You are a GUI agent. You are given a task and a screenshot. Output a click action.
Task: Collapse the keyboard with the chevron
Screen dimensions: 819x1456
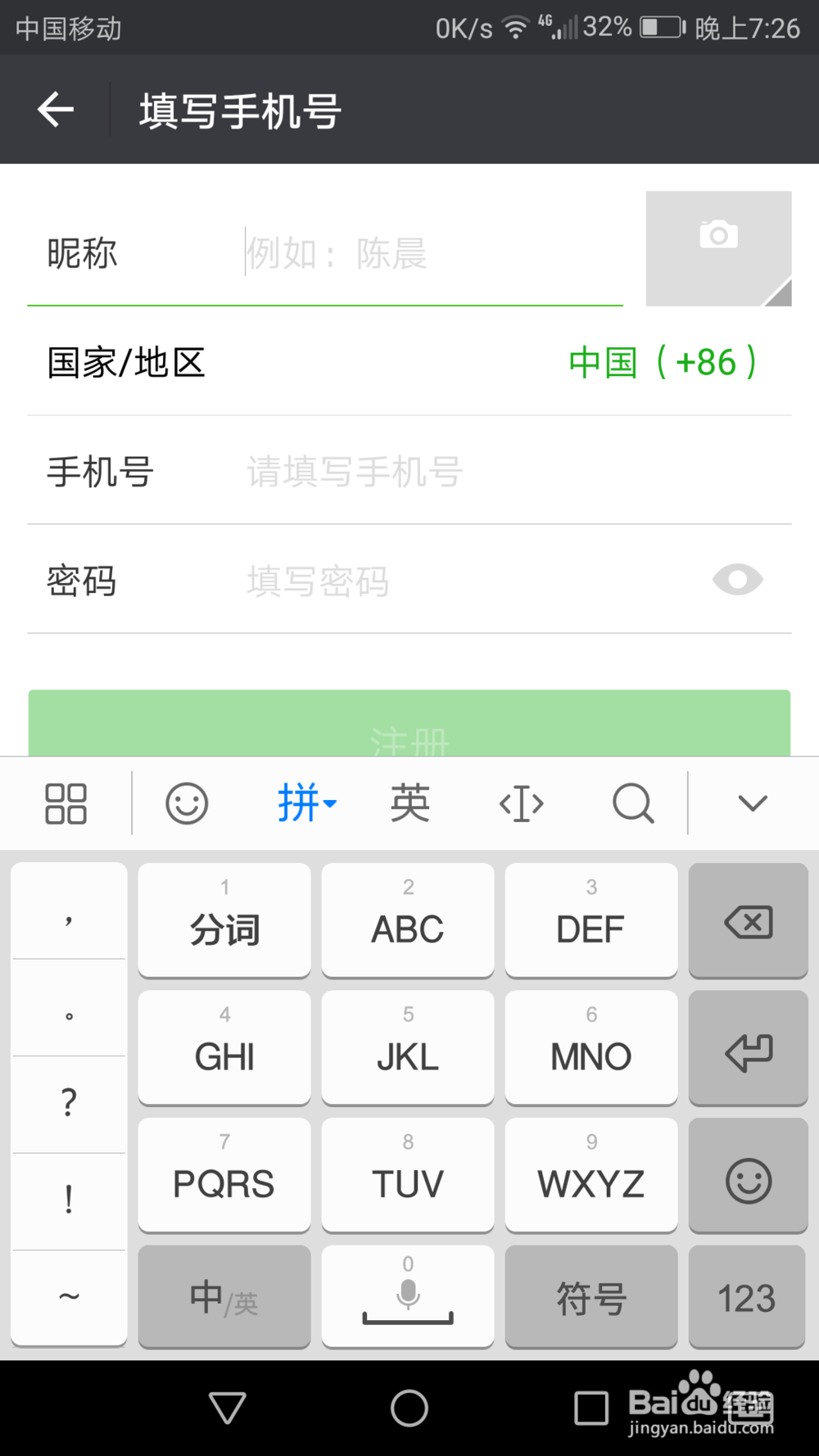coord(750,803)
